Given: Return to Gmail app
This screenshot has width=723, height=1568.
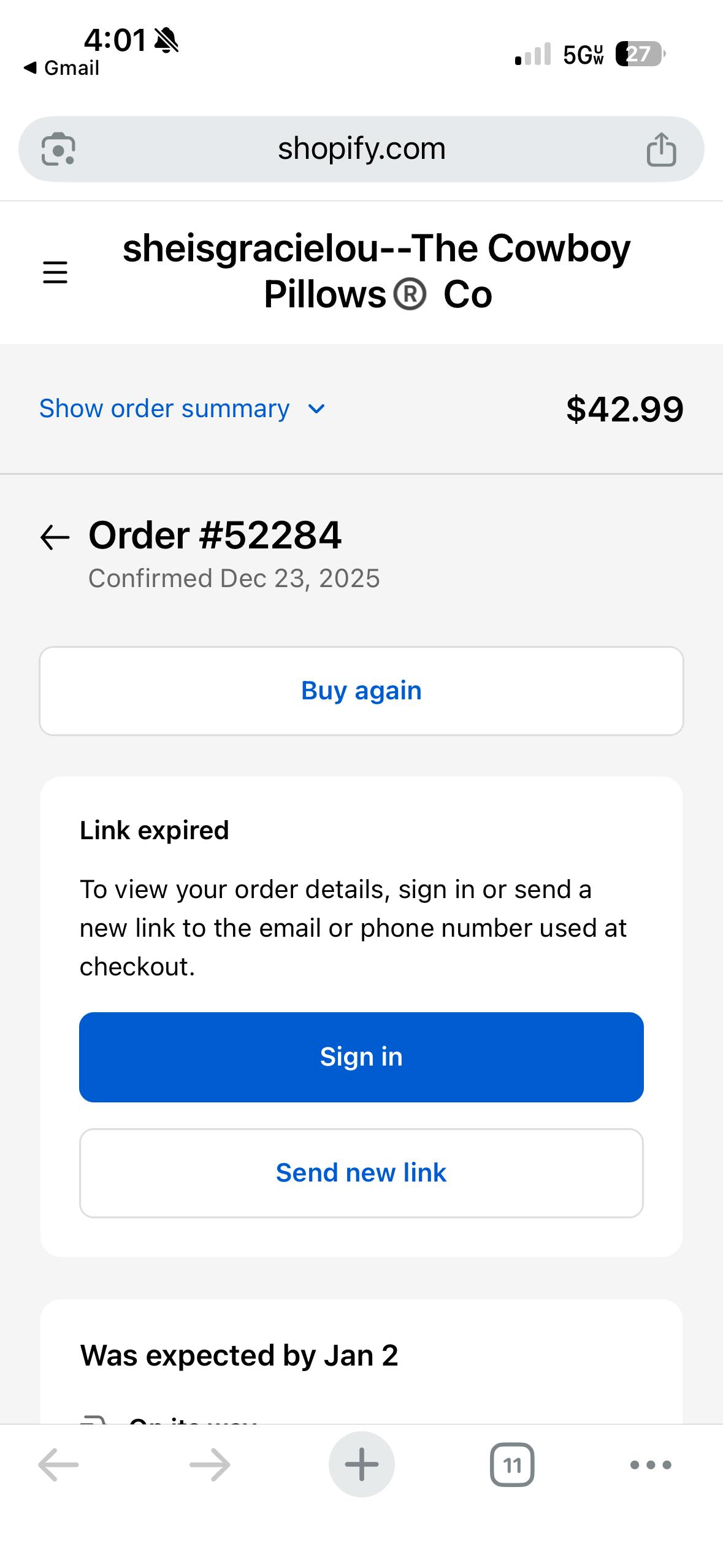Looking at the screenshot, I should (61, 68).
